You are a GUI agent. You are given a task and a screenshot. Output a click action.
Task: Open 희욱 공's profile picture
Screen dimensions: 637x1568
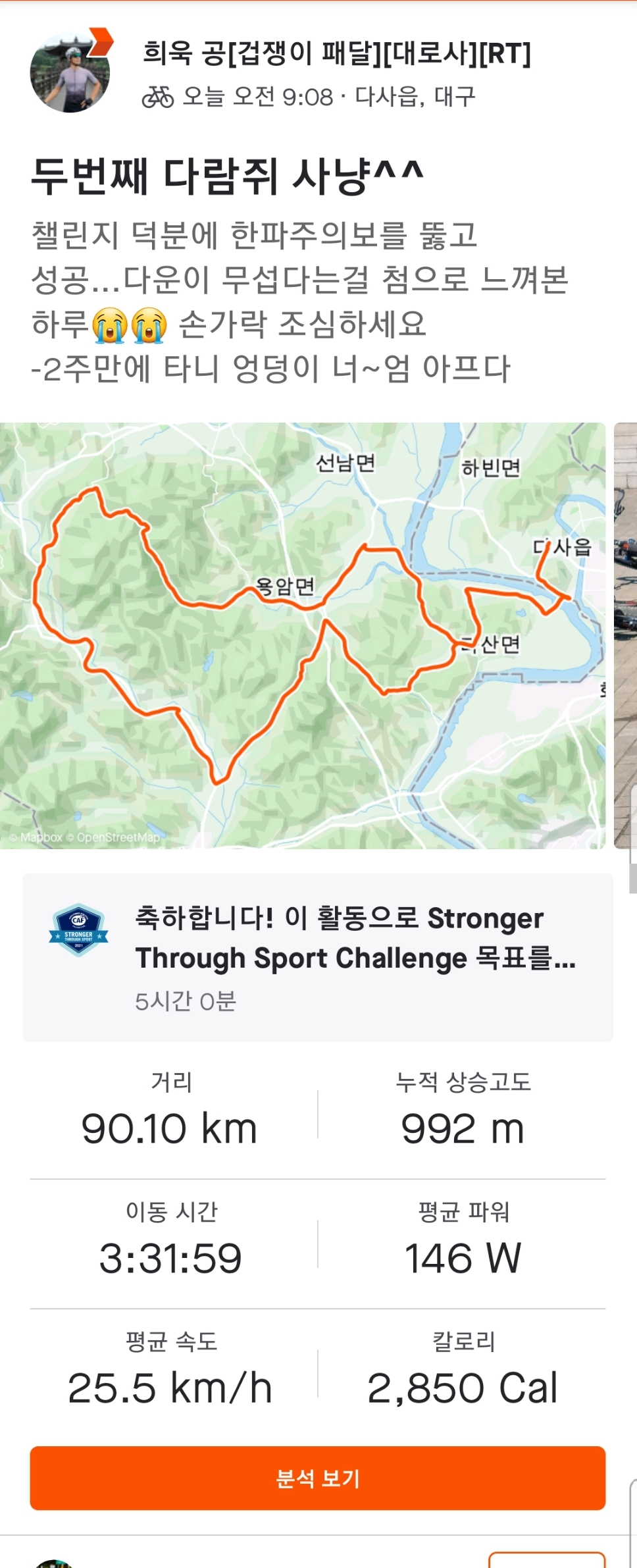(70, 72)
